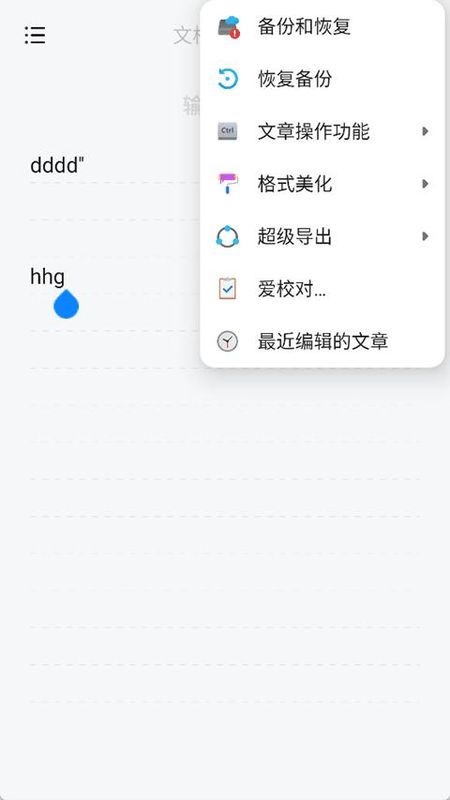
Task: Open 最近编辑的文章
Action: (x=322, y=341)
